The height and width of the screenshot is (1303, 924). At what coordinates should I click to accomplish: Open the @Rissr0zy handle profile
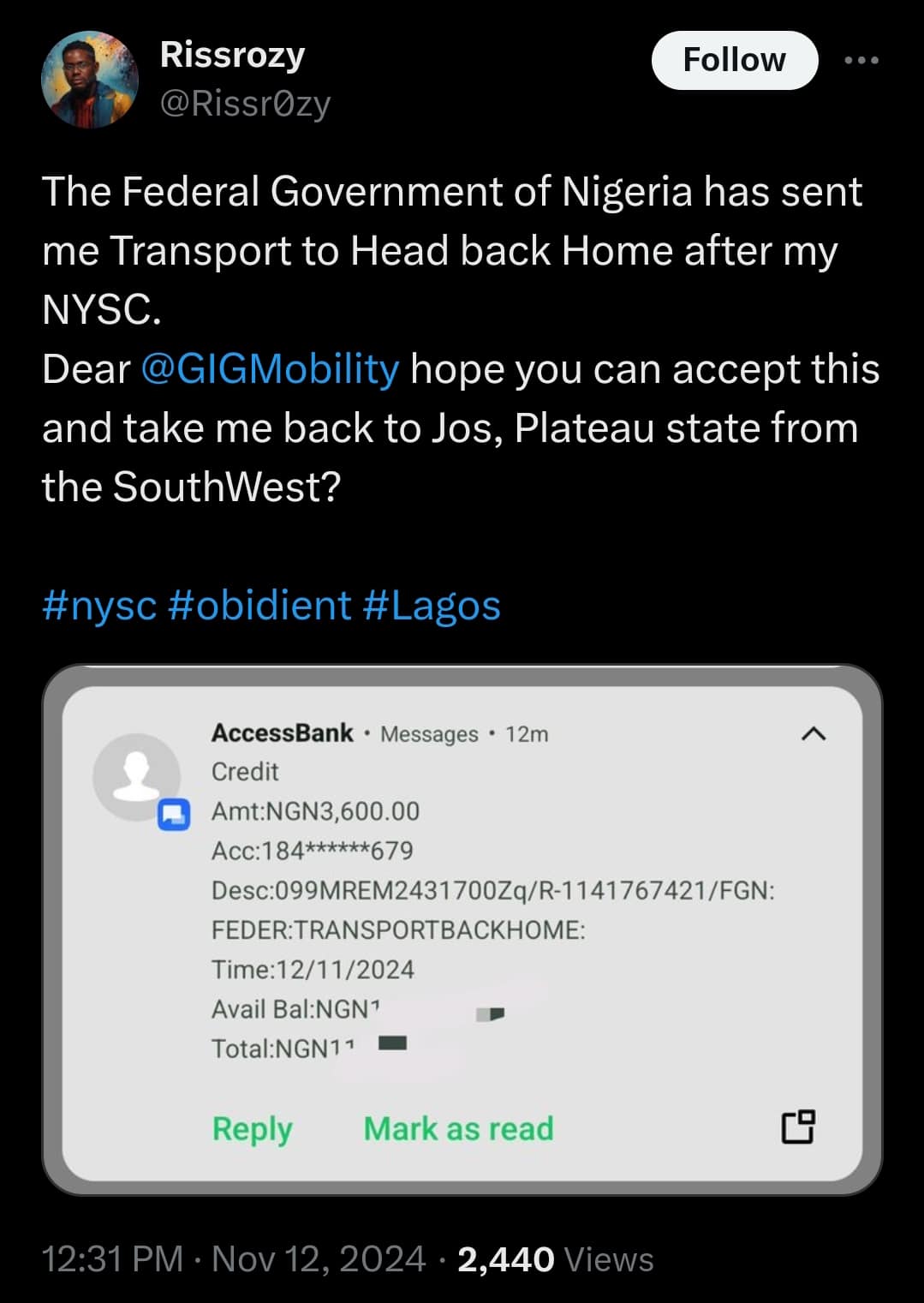click(x=245, y=104)
